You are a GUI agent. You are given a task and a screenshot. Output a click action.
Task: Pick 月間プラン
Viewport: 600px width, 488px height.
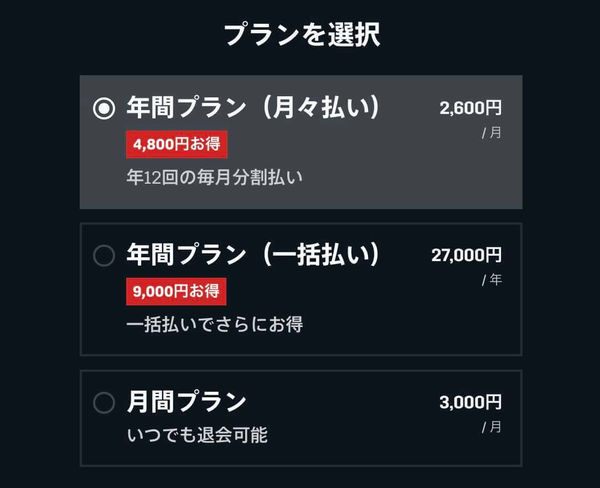[x=104, y=403]
